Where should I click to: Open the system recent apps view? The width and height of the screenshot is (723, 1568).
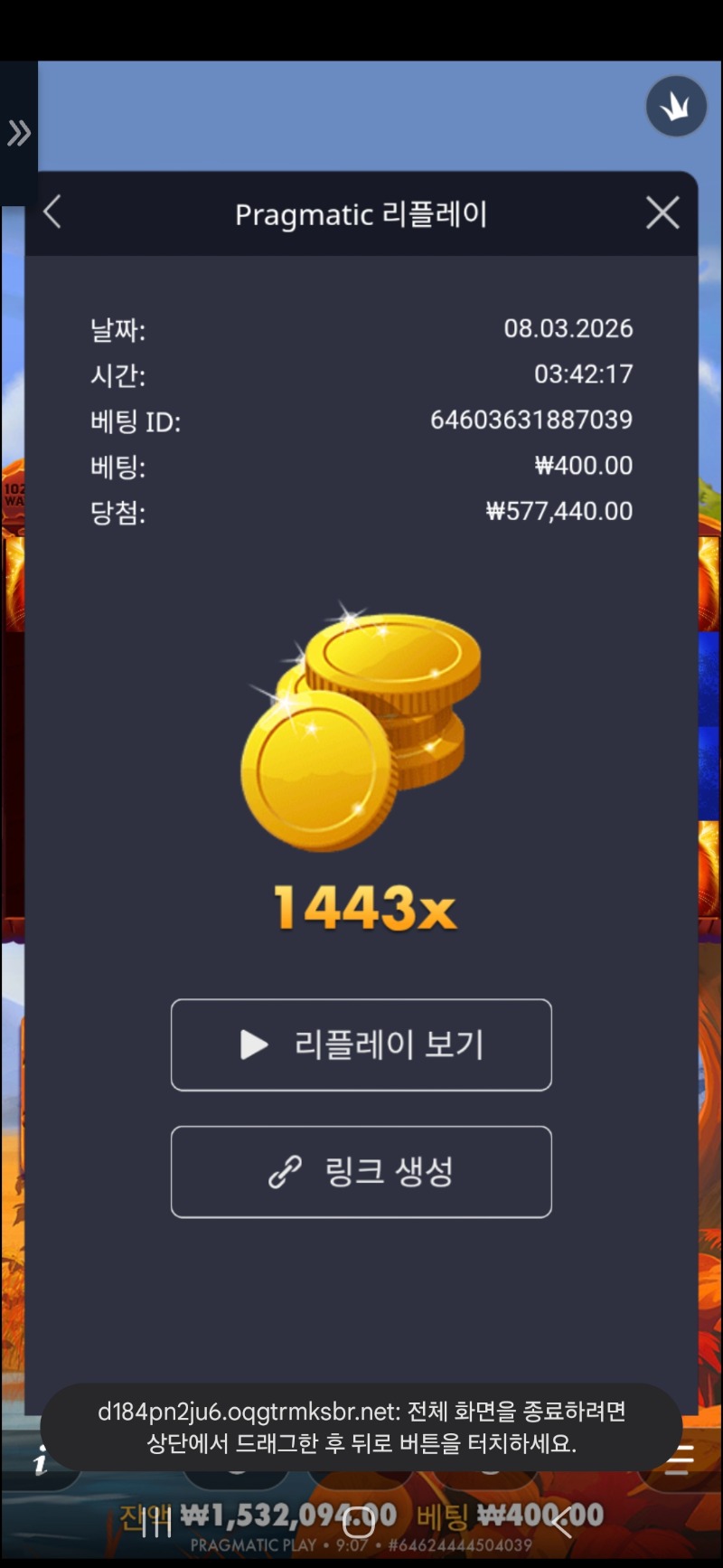pos(155,1523)
